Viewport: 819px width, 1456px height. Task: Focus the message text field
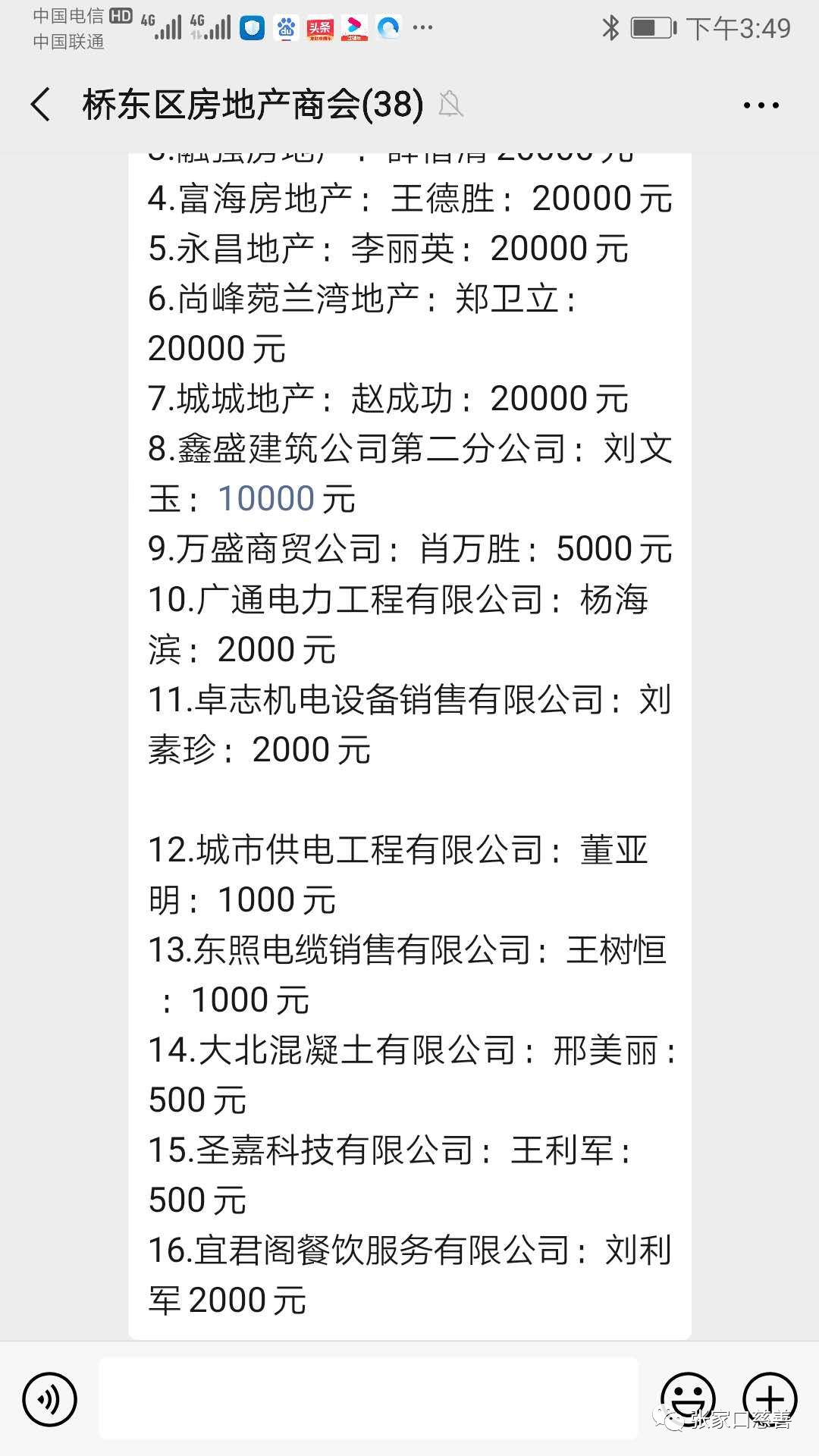point(369,1399)
